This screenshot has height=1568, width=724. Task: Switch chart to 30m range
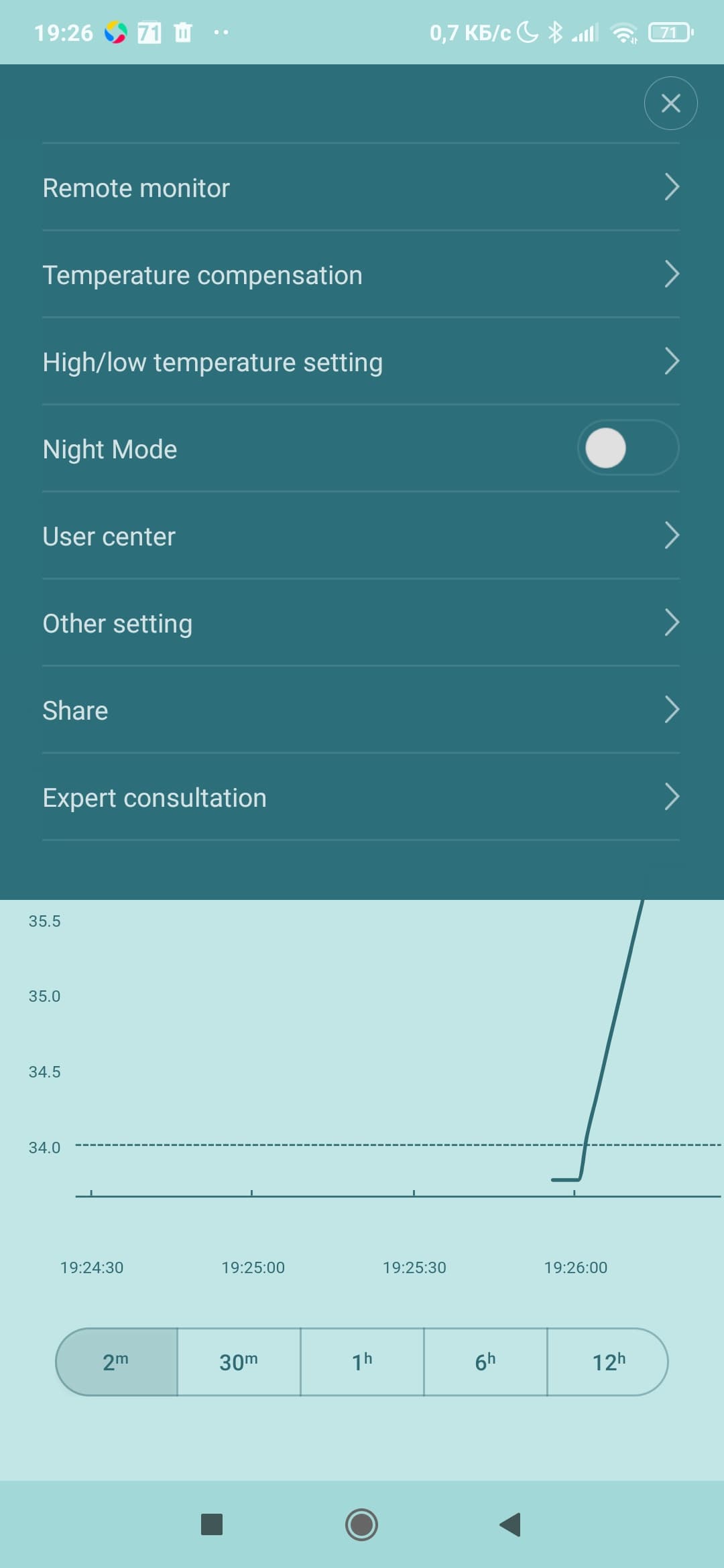pyautogui.click(x=239, y=1362)
